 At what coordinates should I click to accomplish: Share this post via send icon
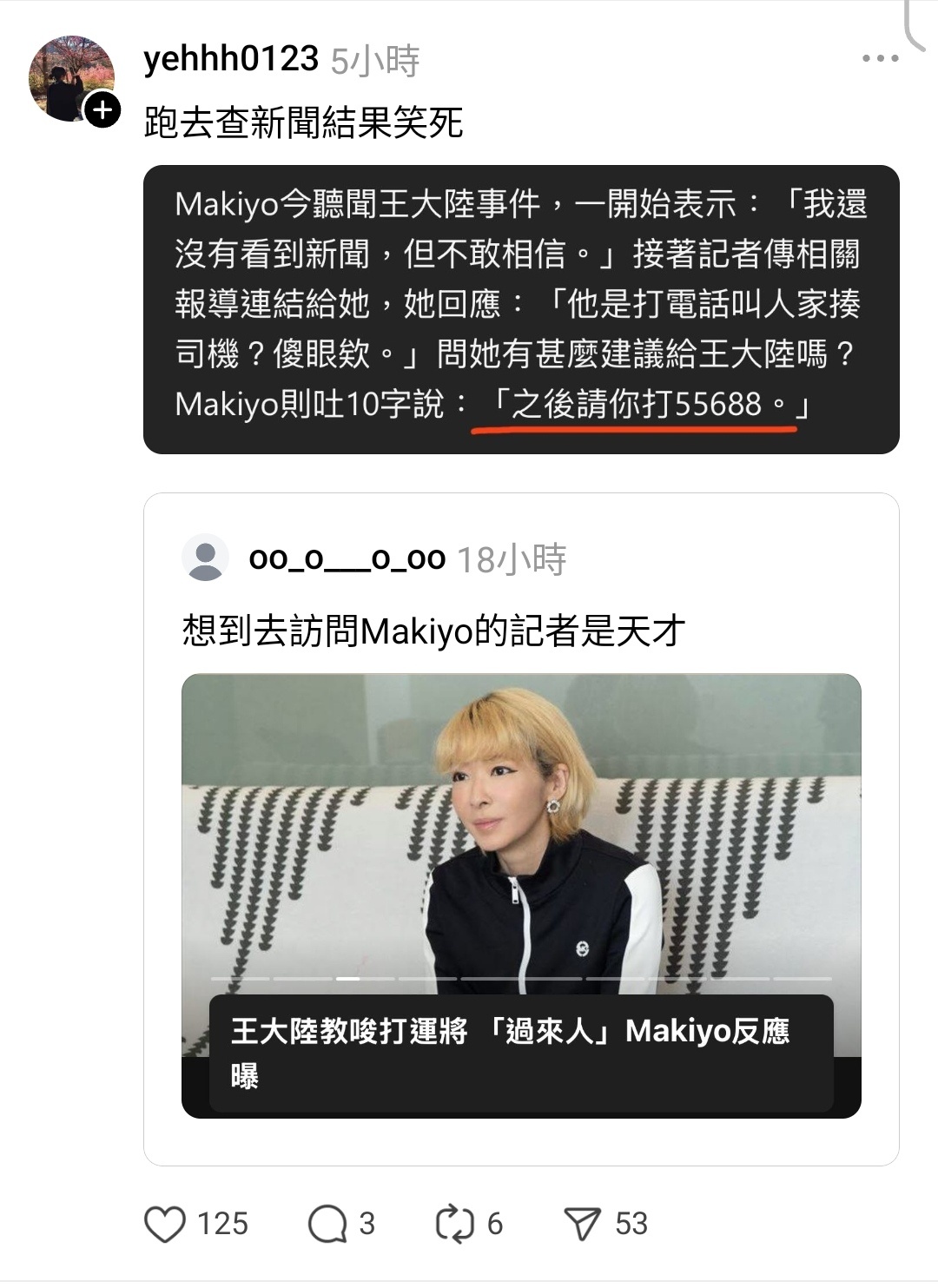[582, 1224]
